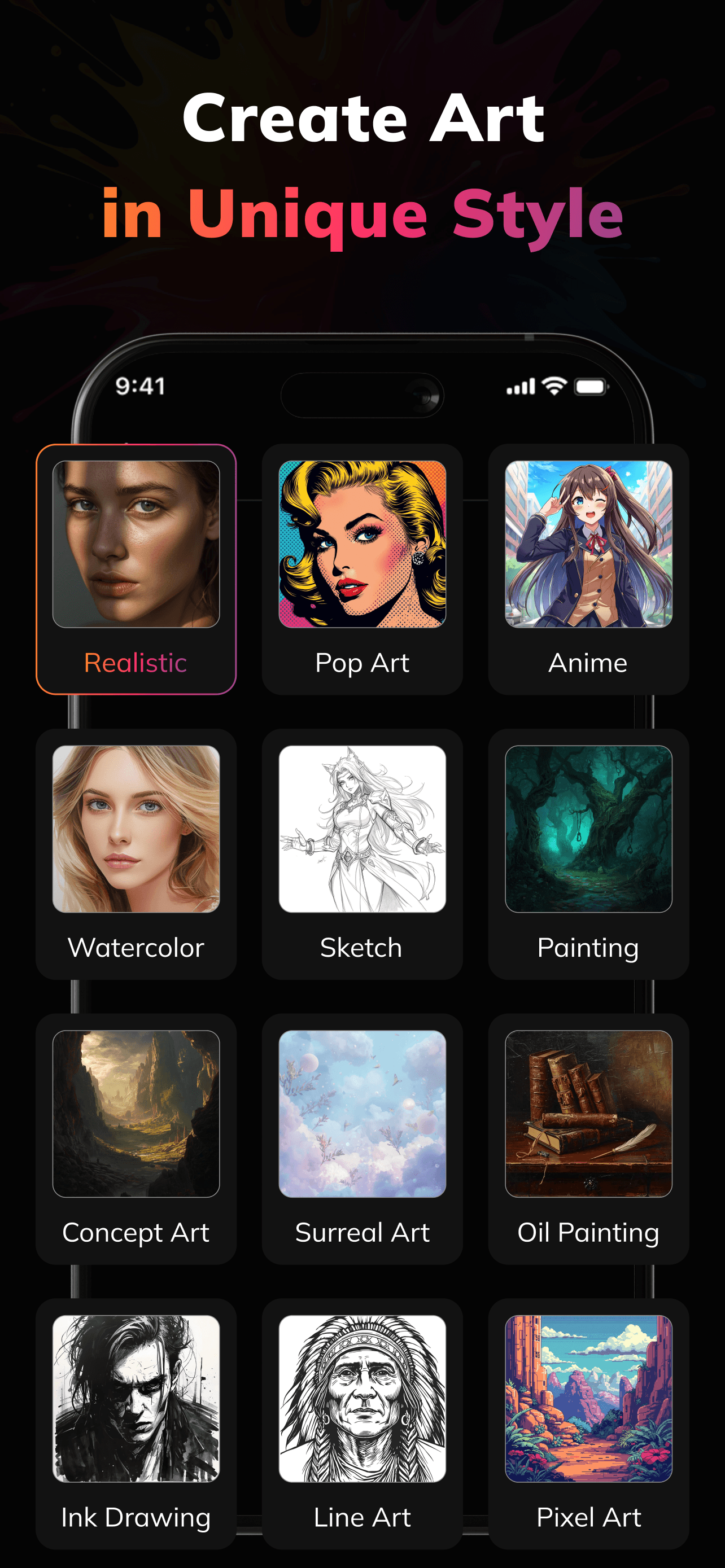This screenshot has width=725, height=1568.
Task: Tap the Anime schoolgirl preview image
Action: (588, 545)
